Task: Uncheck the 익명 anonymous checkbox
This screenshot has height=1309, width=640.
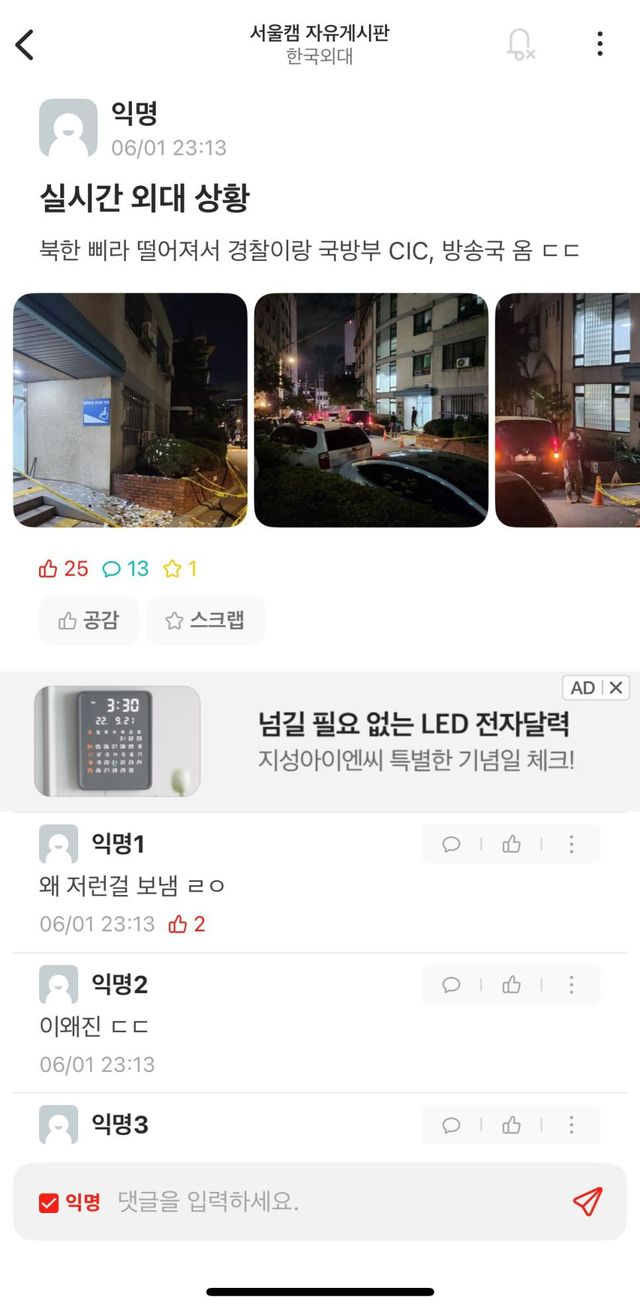Action: click(49, 1202)
